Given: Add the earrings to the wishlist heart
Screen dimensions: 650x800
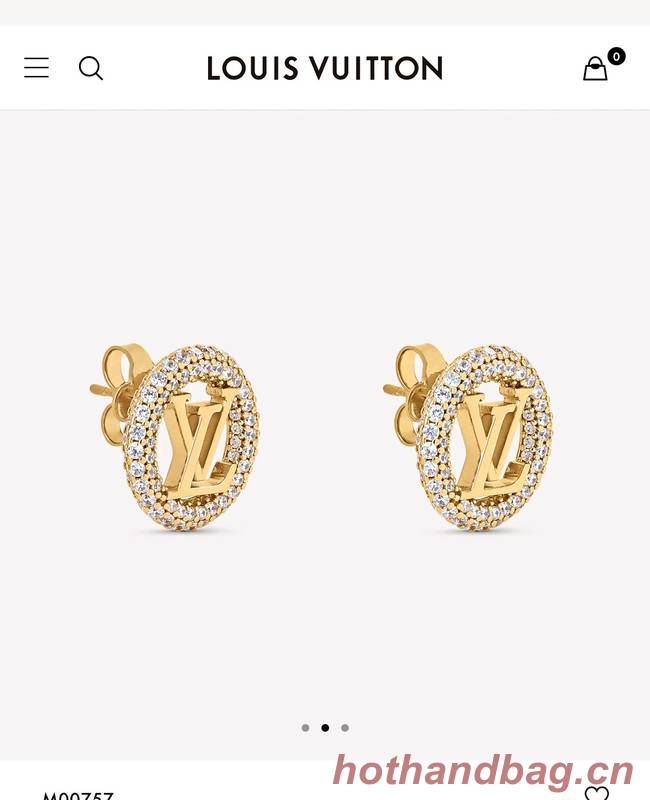Looking at the screenshot, I should 597,794.
